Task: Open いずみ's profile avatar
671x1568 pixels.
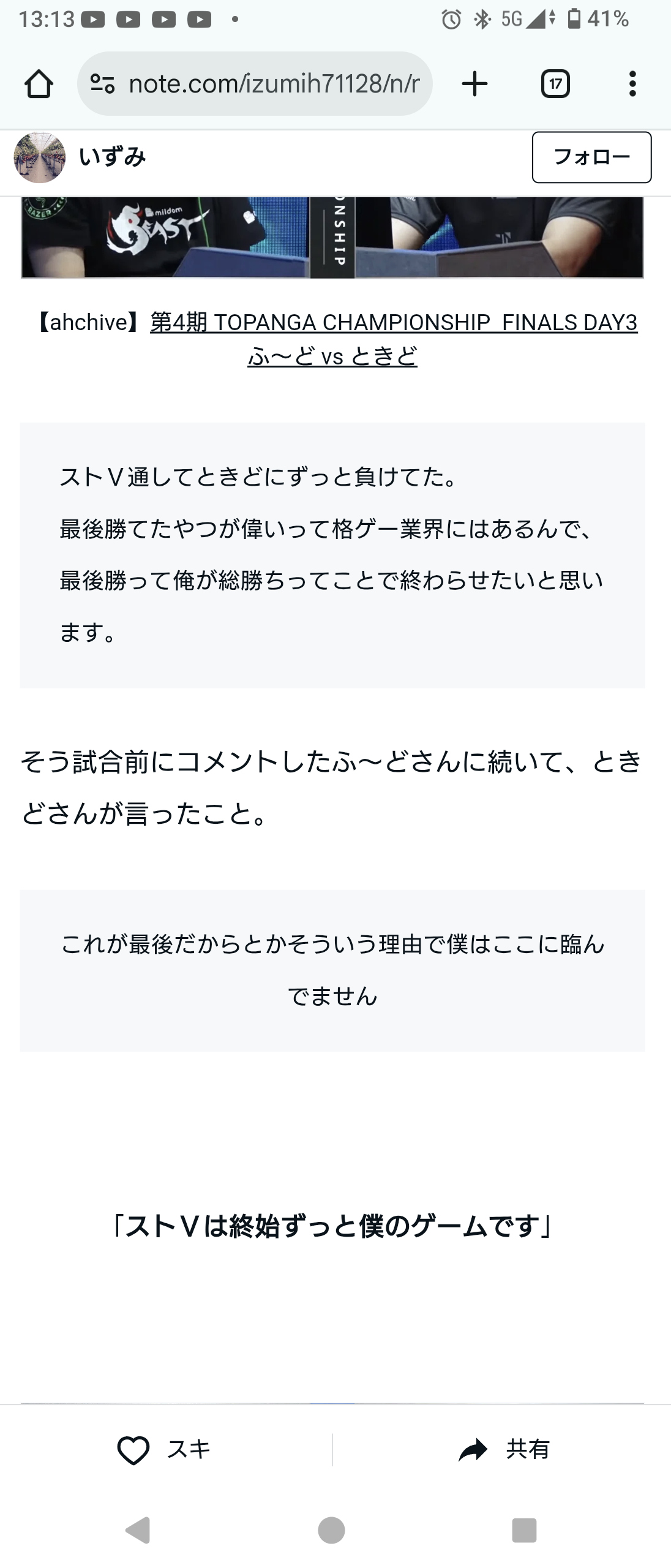Action: pyautogui.click(x=40, y=157)
